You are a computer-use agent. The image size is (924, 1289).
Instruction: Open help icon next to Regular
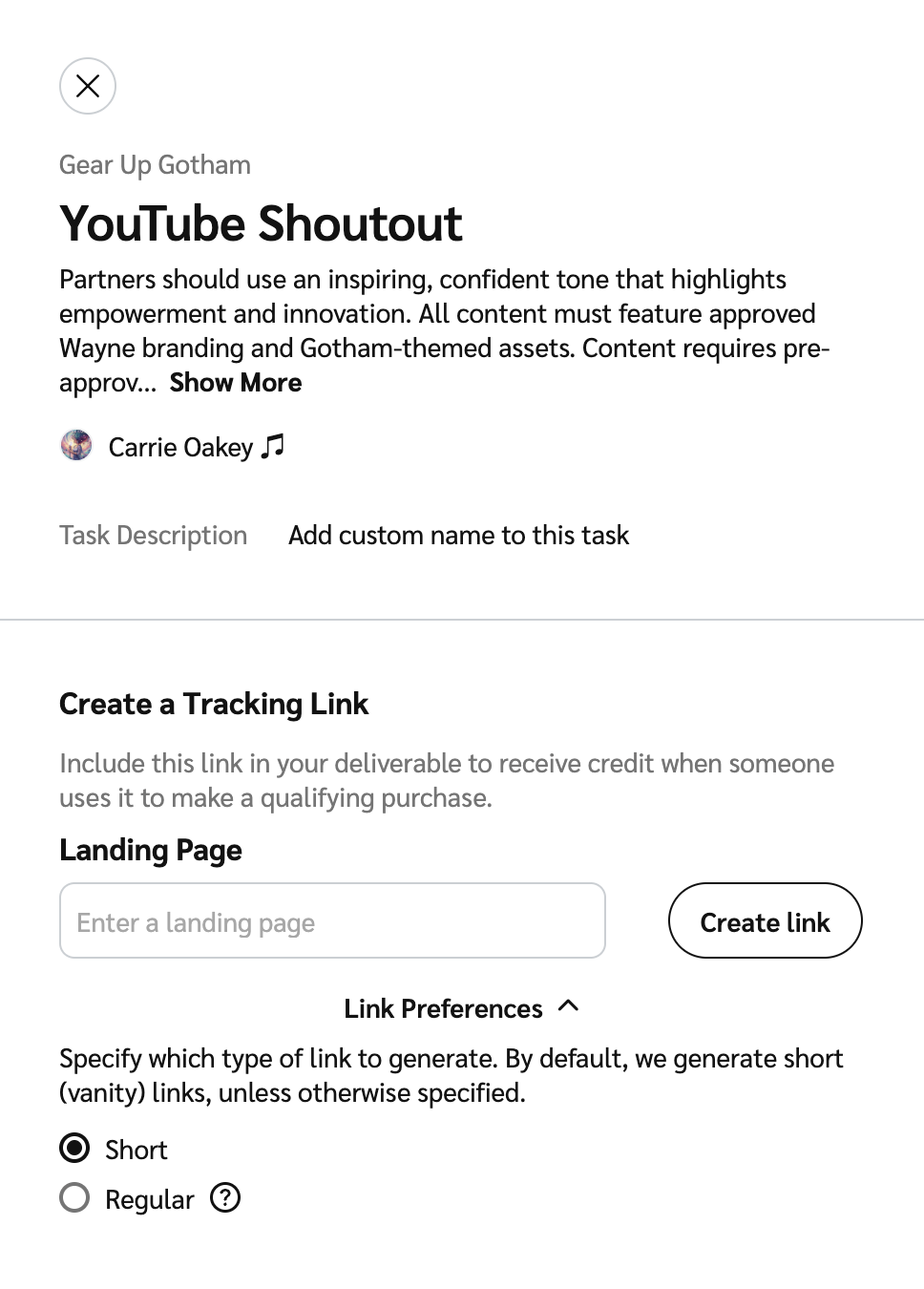pos(225,1197)
